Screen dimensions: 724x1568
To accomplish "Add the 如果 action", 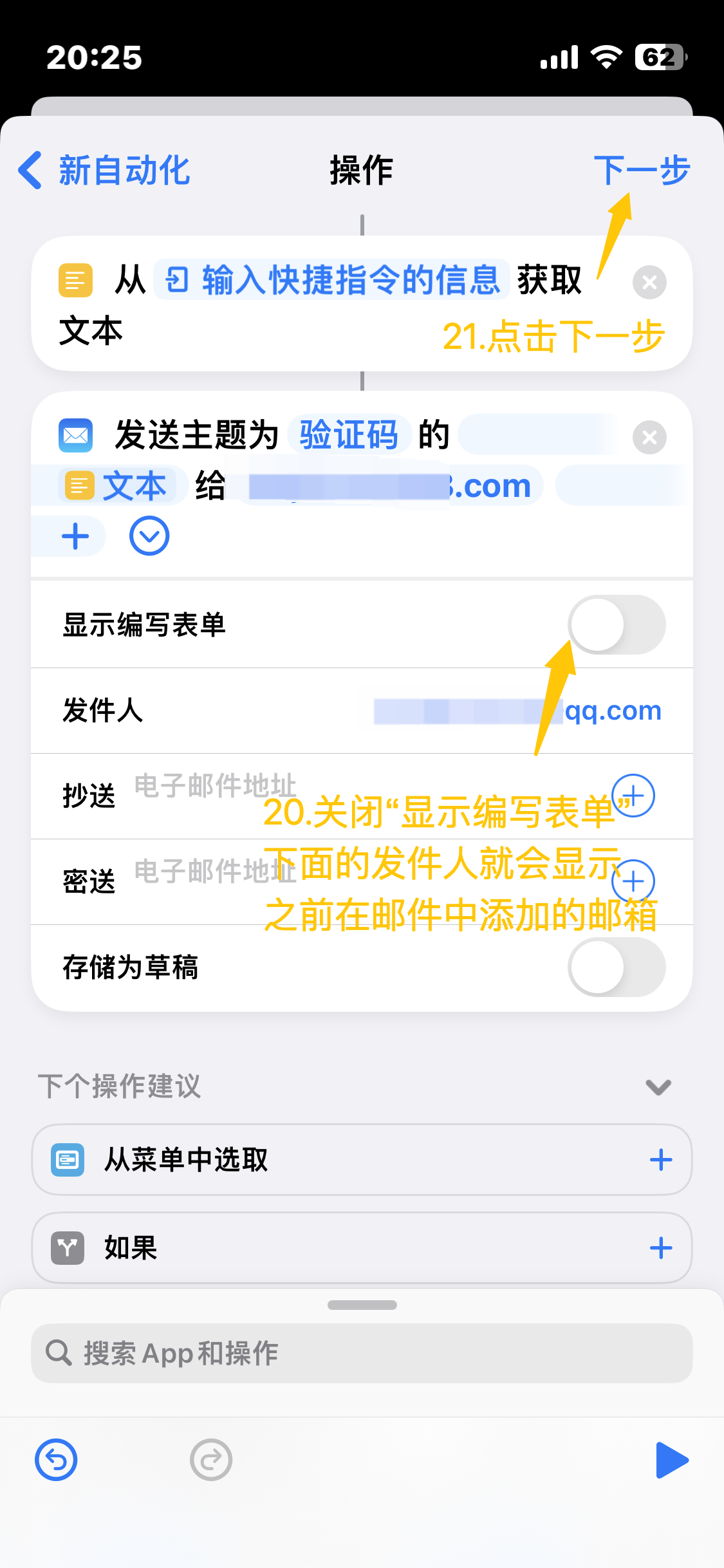I will 661,1248.
